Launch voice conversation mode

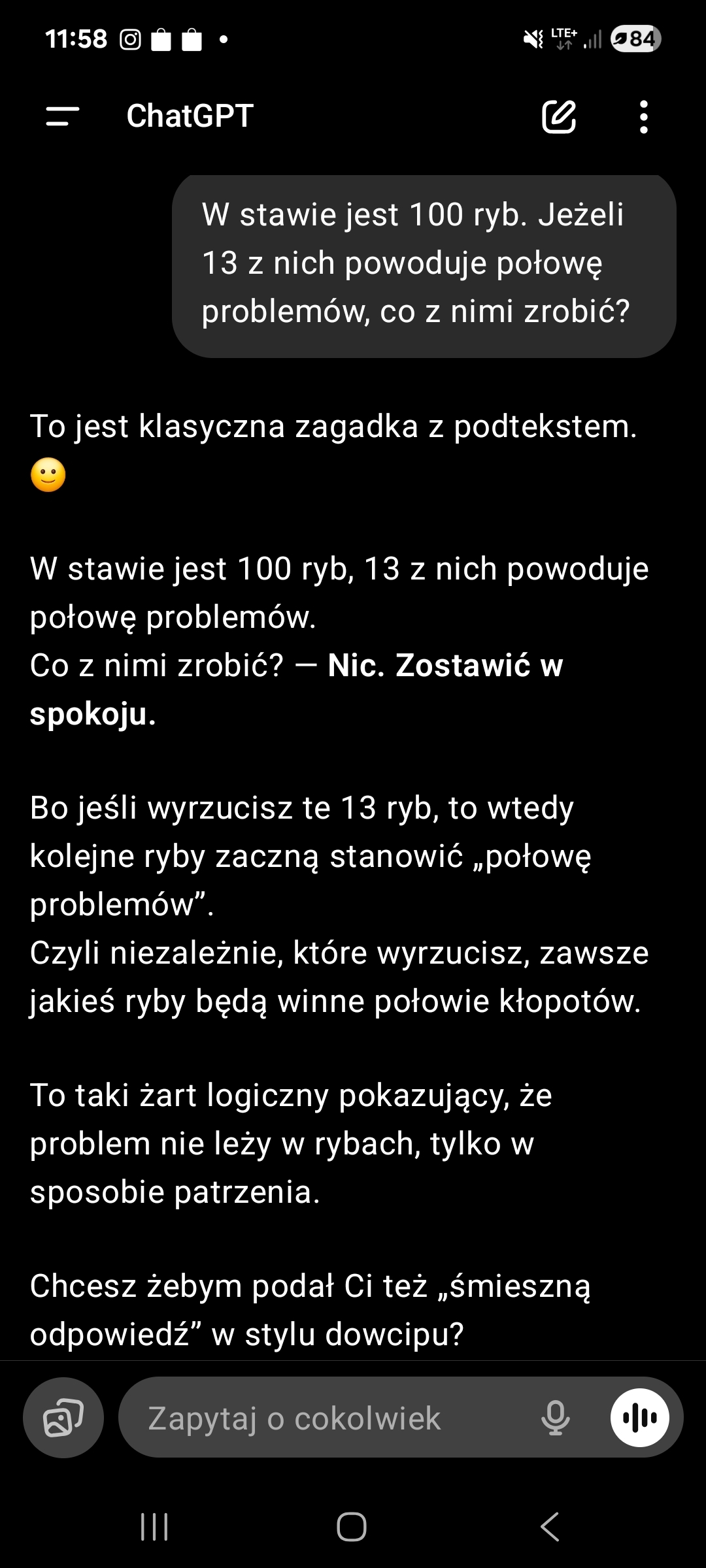(639, 1418)
